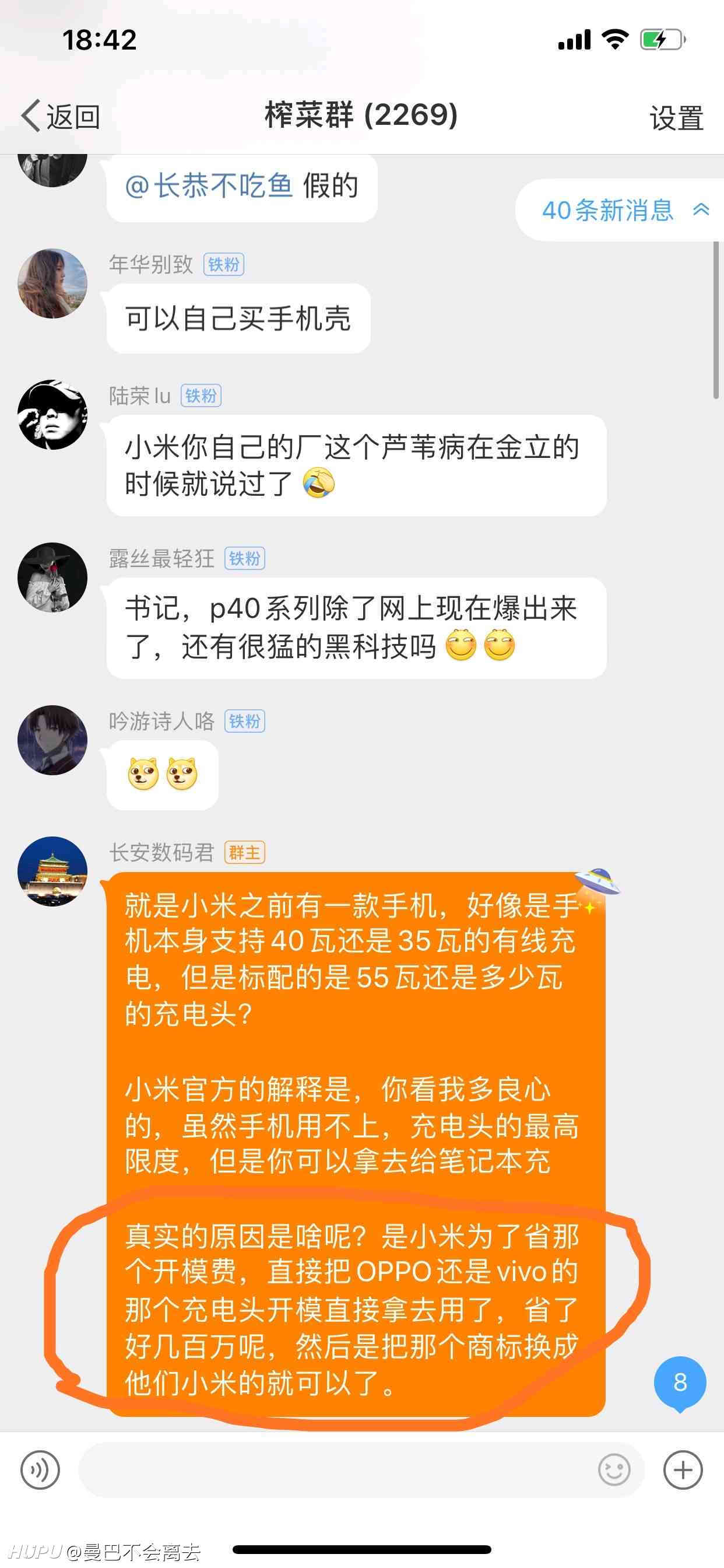This screenshot has width=724, height=1568.
Task: Switch to voice message input
Action: (40, 1470)
